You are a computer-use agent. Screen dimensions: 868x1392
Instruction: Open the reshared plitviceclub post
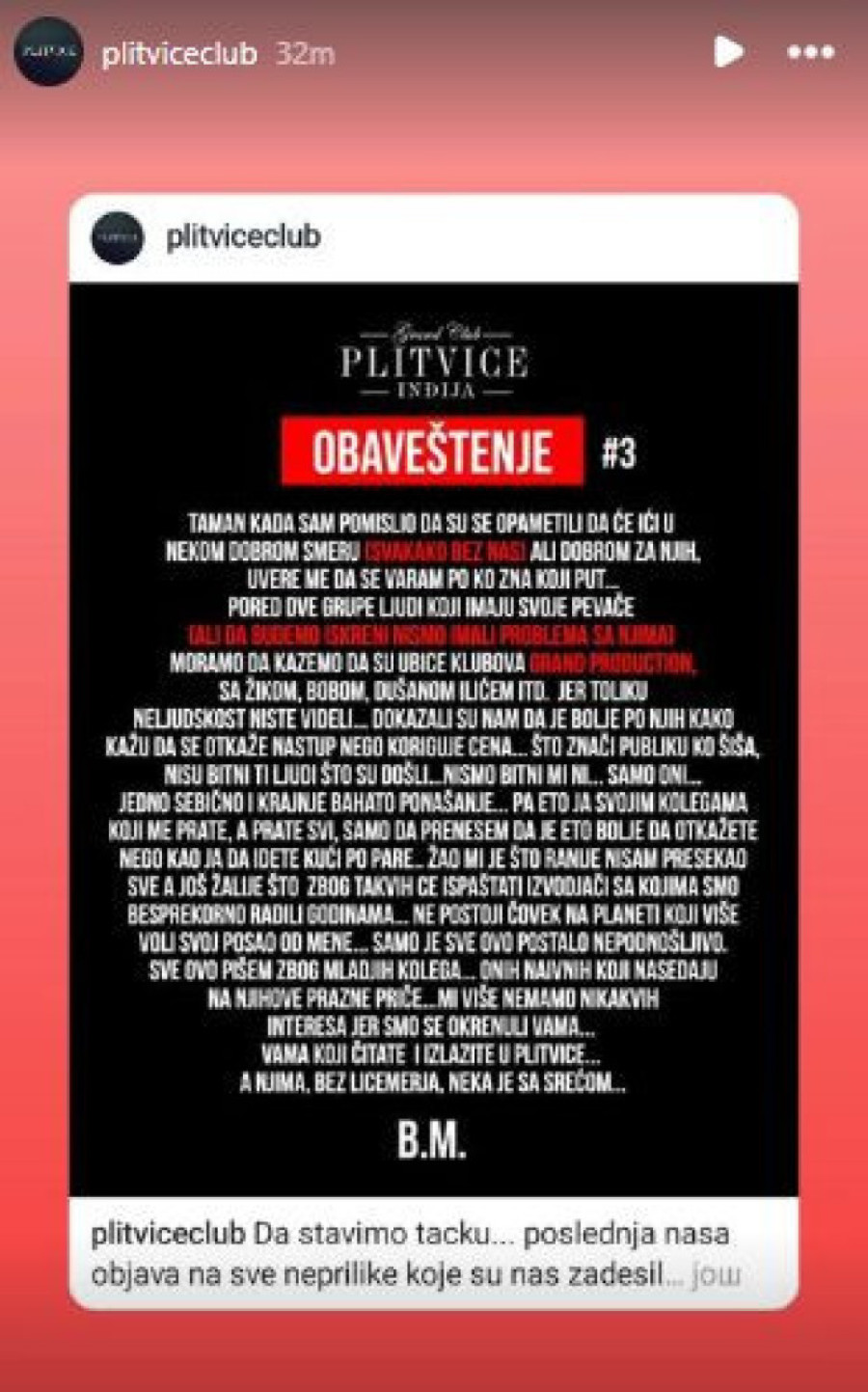433,738
